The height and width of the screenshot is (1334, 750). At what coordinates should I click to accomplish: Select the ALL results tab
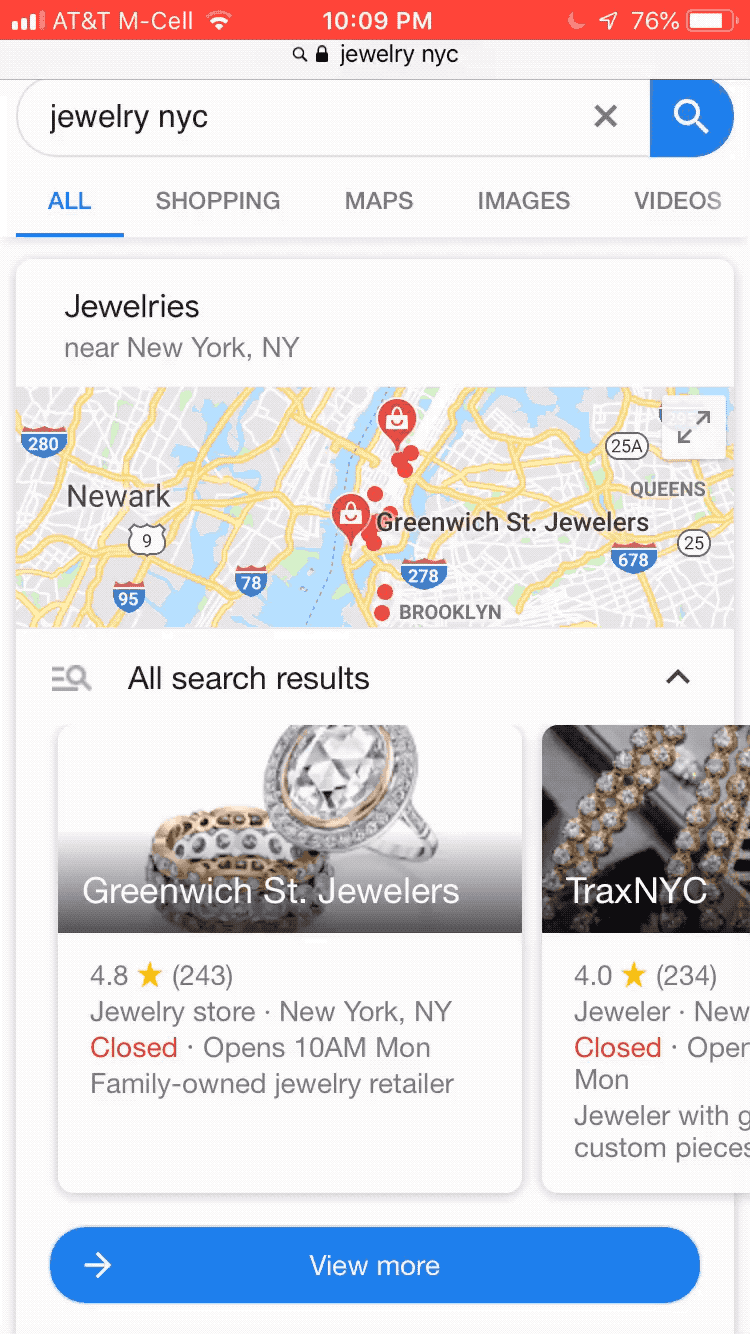click(x=70, y=201)
